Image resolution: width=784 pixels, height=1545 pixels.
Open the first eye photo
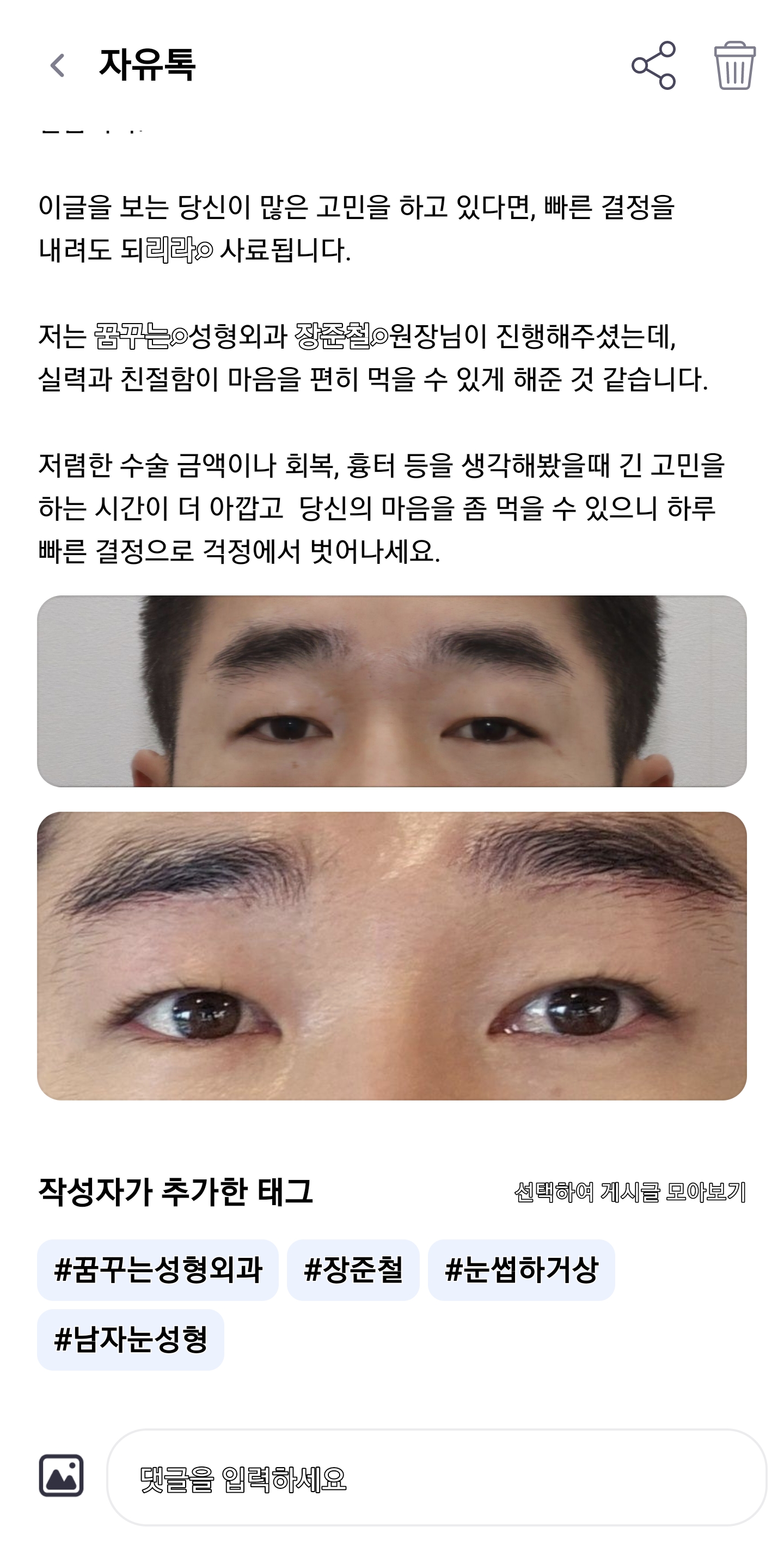(x=391, y=691)
